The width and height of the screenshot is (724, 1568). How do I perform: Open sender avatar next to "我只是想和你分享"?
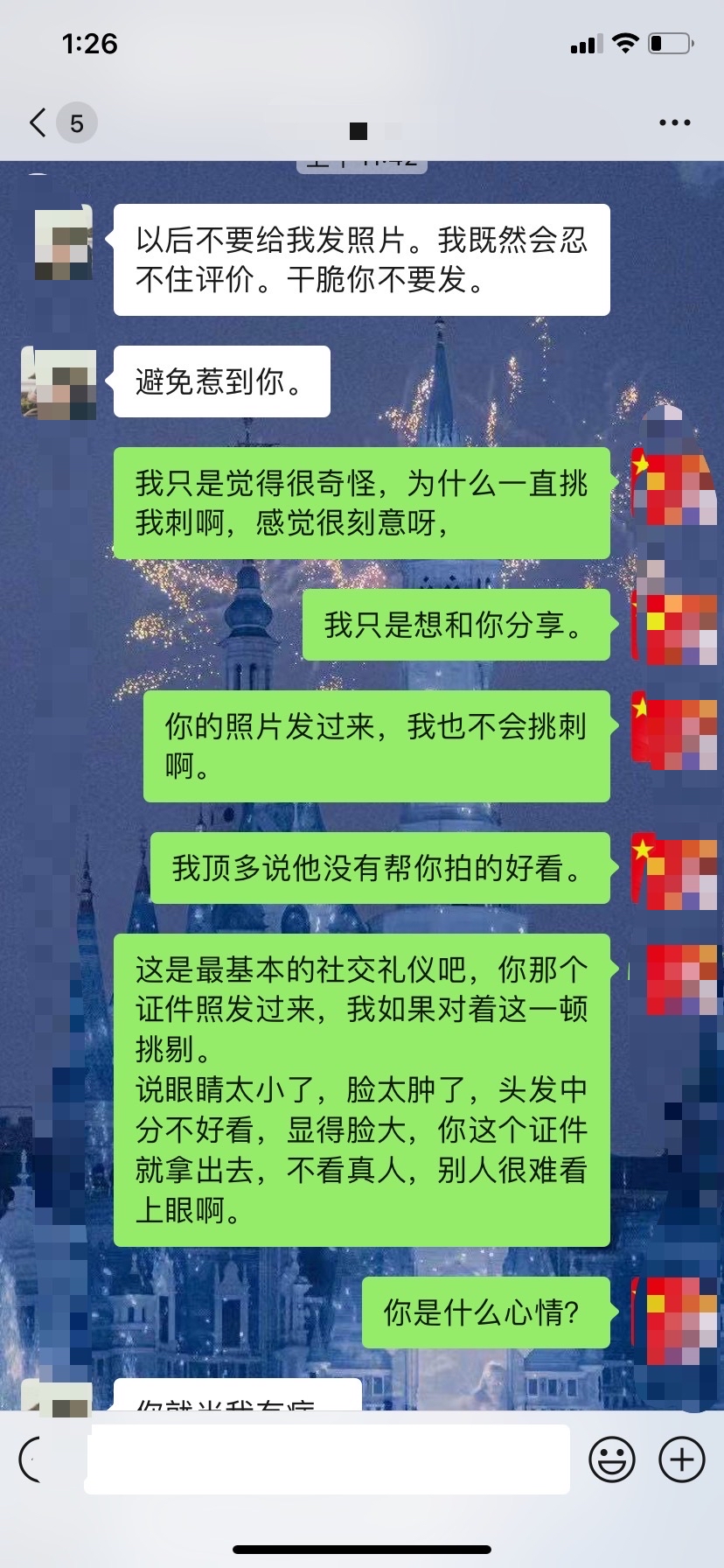point(672,625)
